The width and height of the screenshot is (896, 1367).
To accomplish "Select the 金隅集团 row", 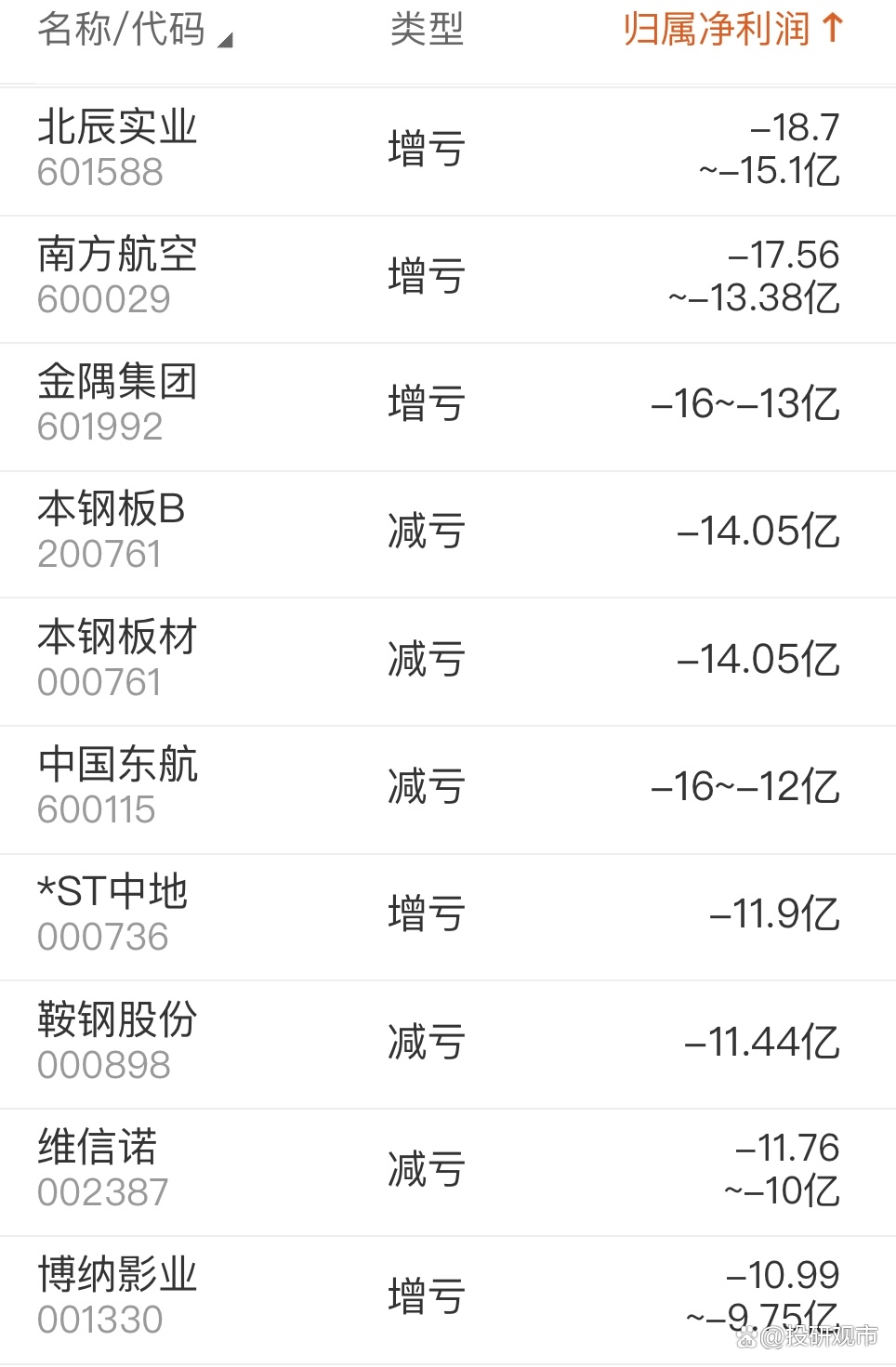I will click(x=118, y=386).
